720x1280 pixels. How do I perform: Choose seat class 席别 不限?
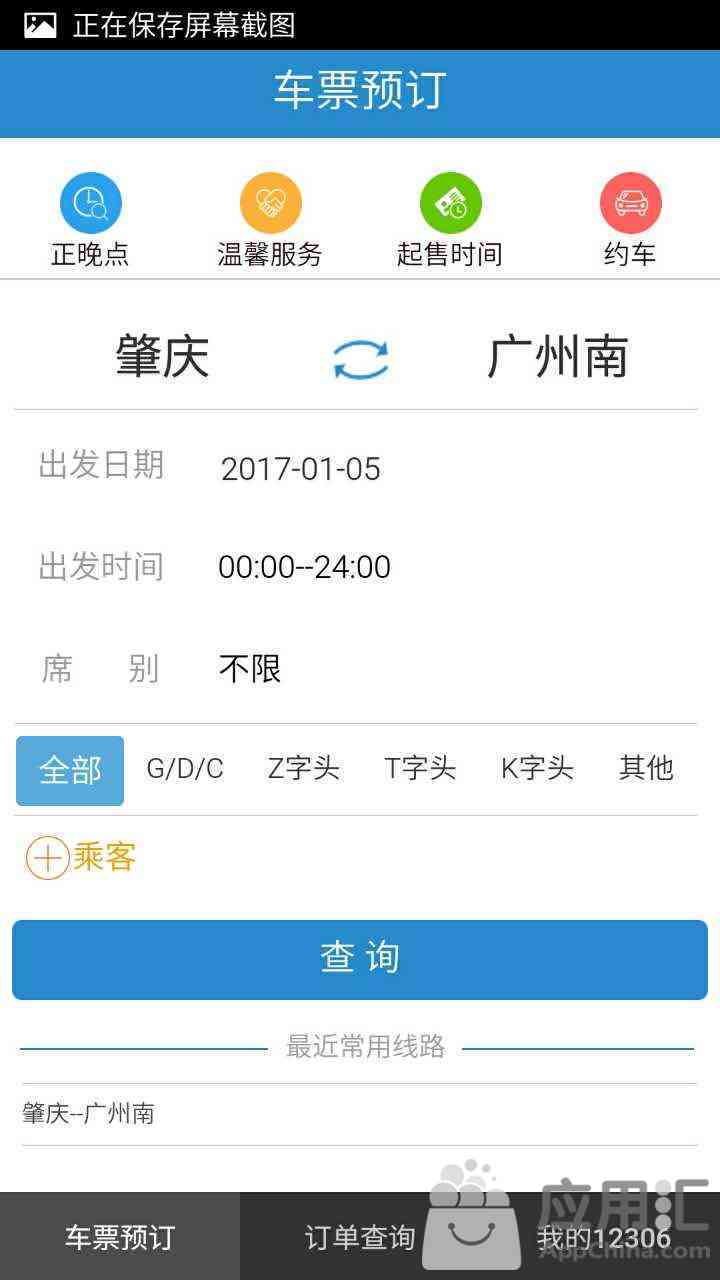tap(250, 668)
